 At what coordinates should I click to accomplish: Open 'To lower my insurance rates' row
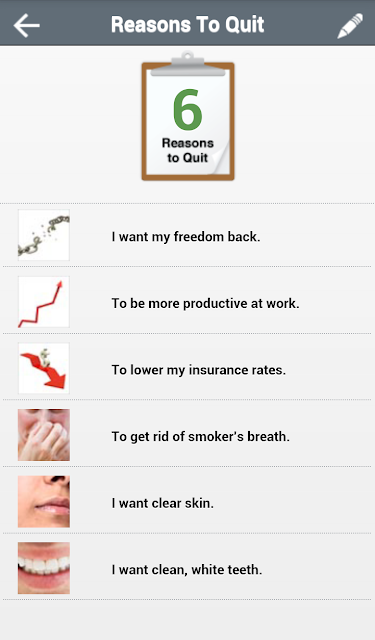(x=188, y=369)
